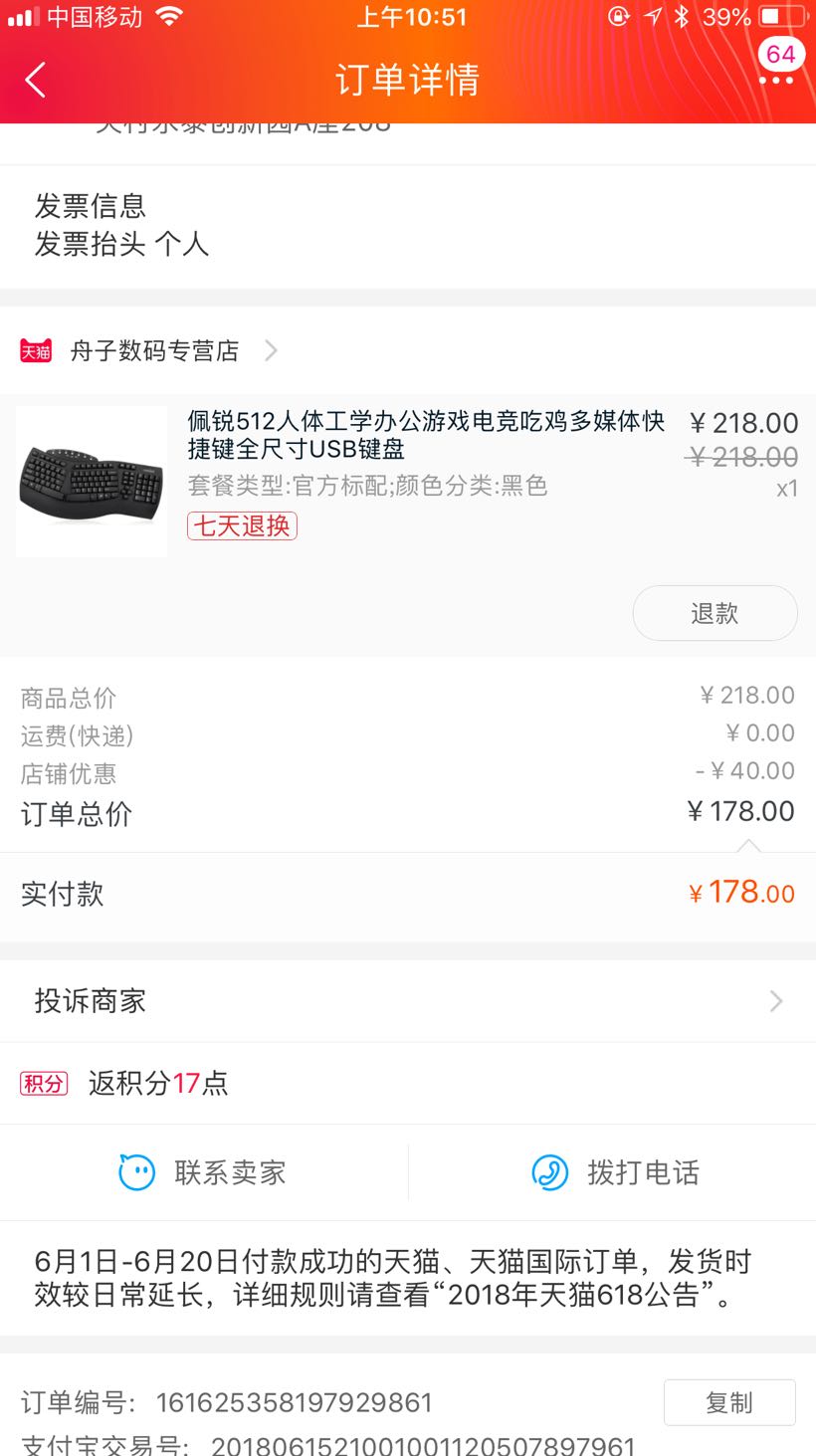Tap the Tmall 天猫 logo beside the store name
Viewport: 816px width, 1456px height.
(x=36, y=350)
